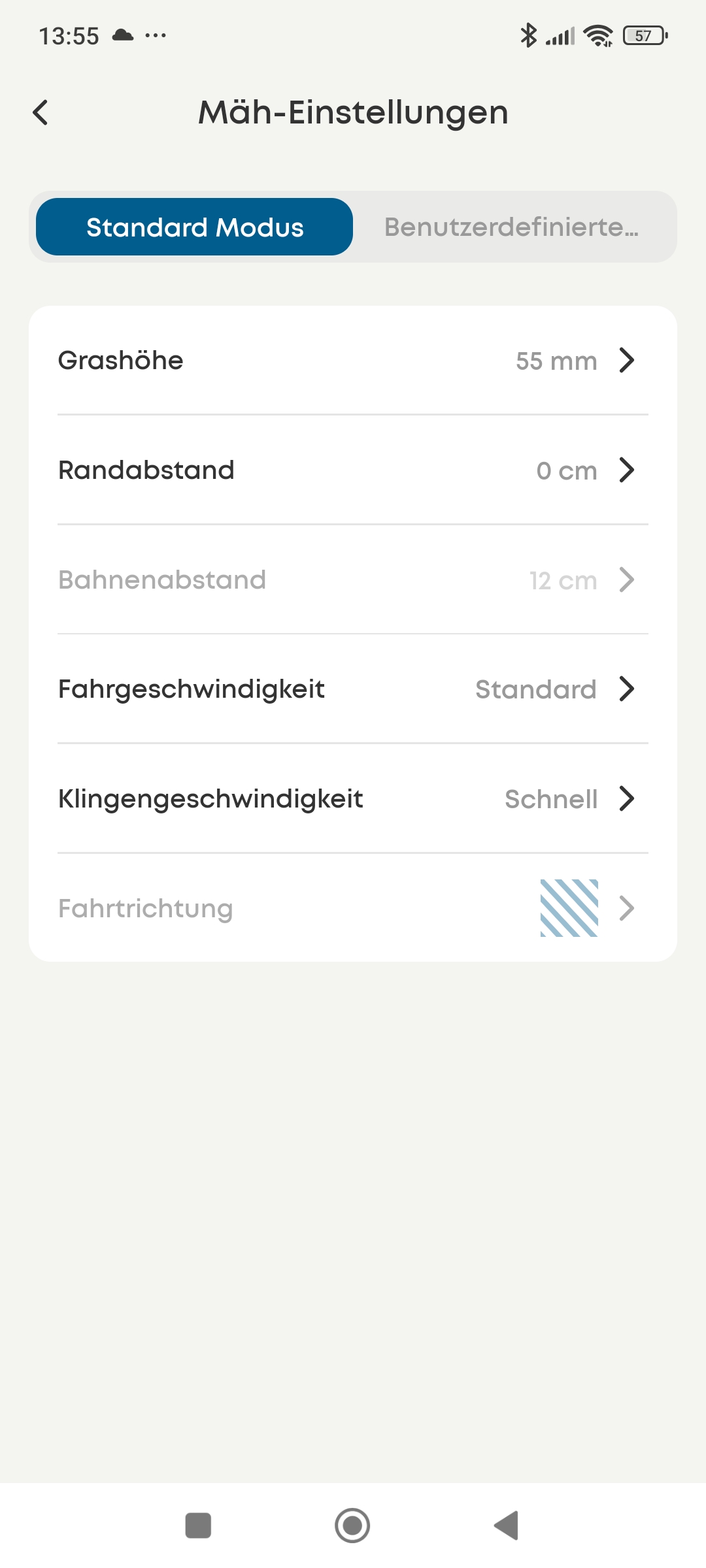Open the Grashöhe setting
Screen dimensions: 706x1568
tap(353, 361)
